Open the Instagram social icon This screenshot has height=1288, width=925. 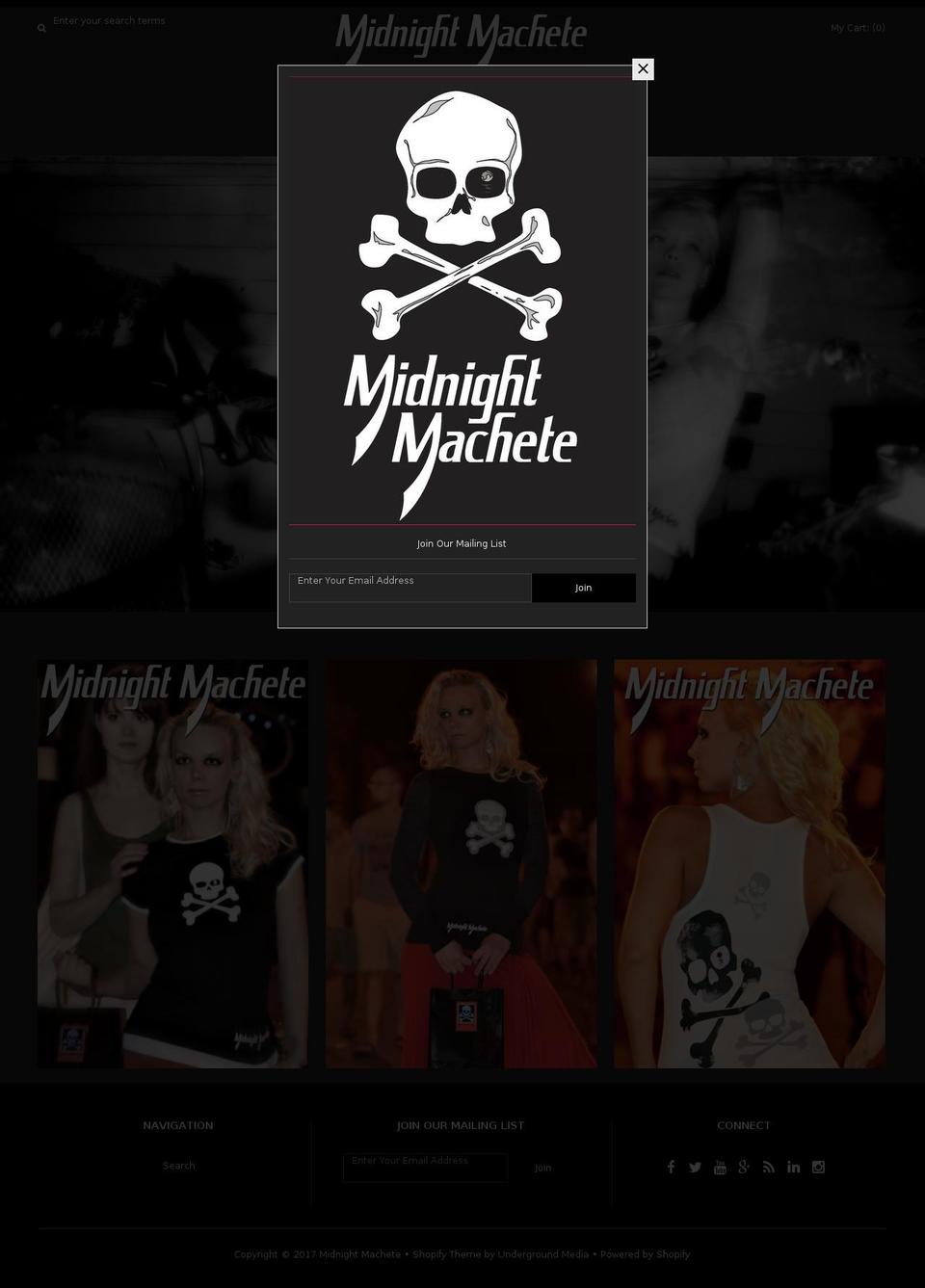pyautogui.click(x=818, y=1167)
